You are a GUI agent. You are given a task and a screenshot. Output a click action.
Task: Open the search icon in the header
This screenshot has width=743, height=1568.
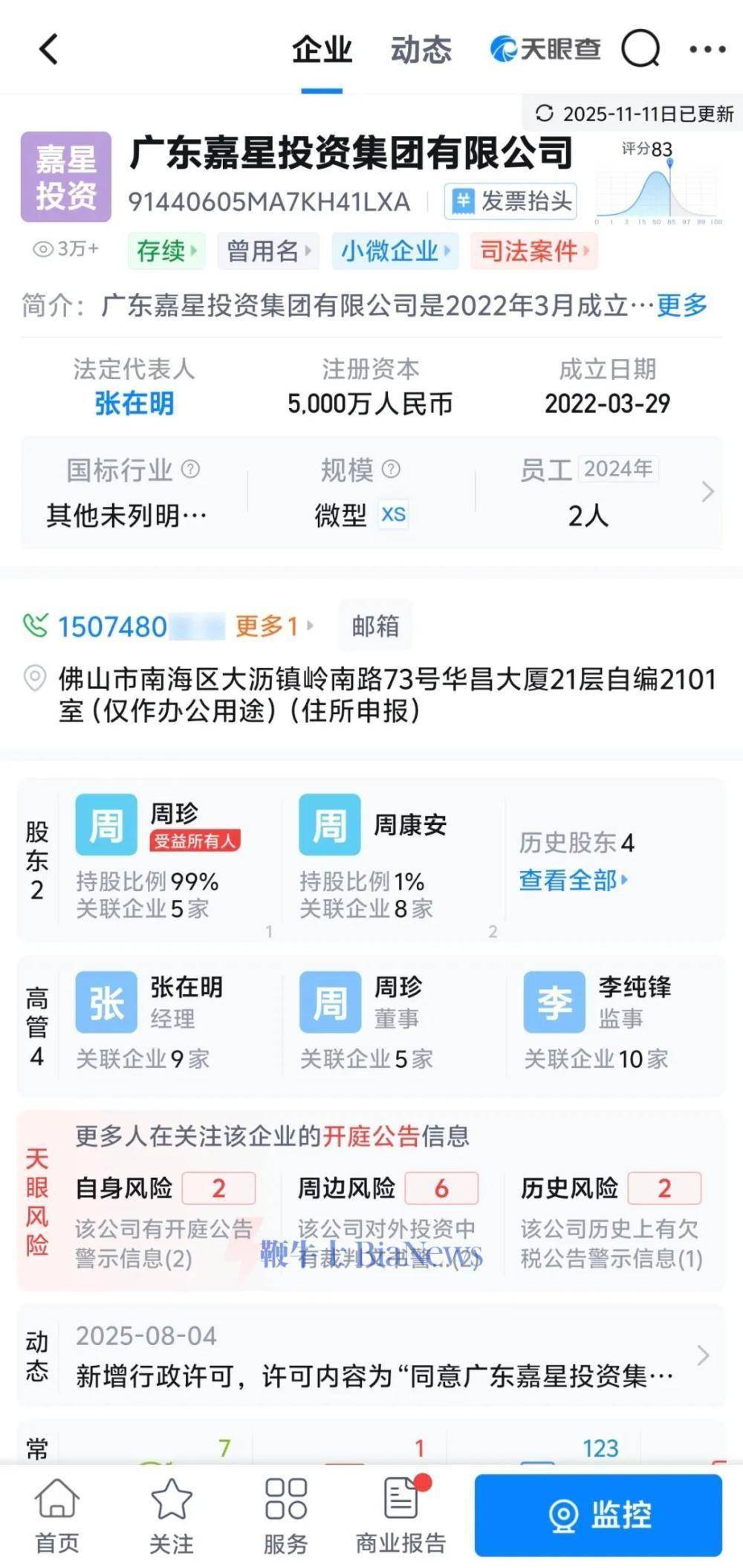640,50
